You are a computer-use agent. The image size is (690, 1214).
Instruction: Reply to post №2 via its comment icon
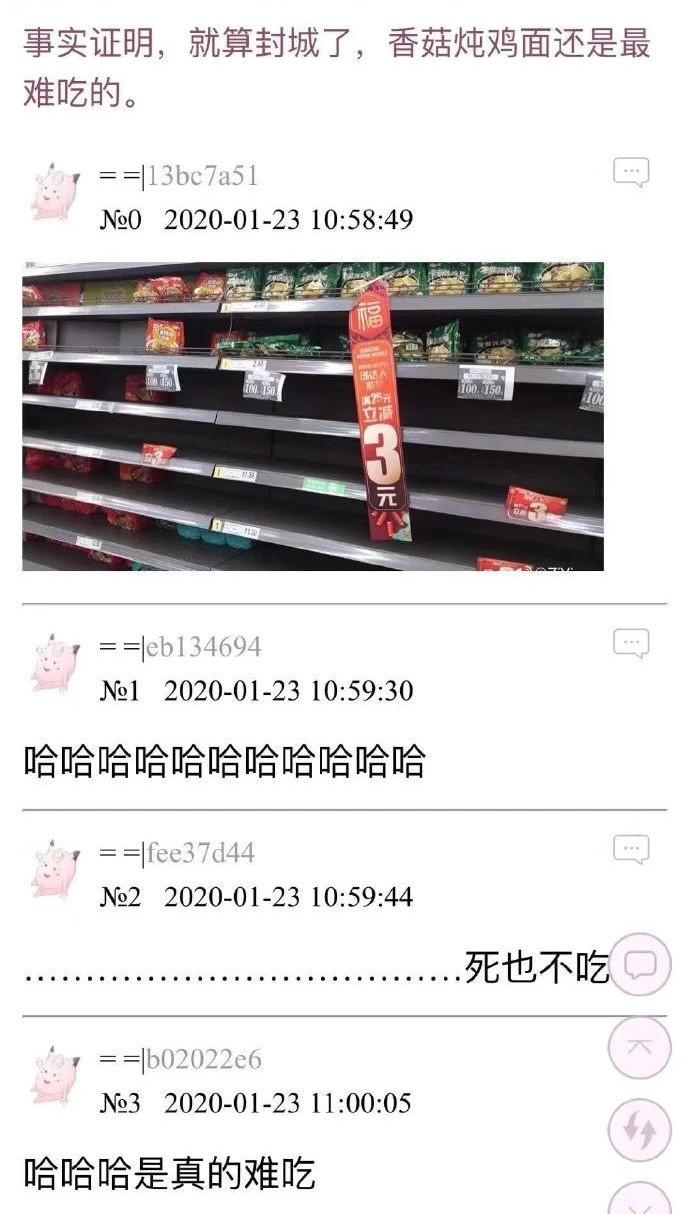pyautogui.click(x=631, y=850)
